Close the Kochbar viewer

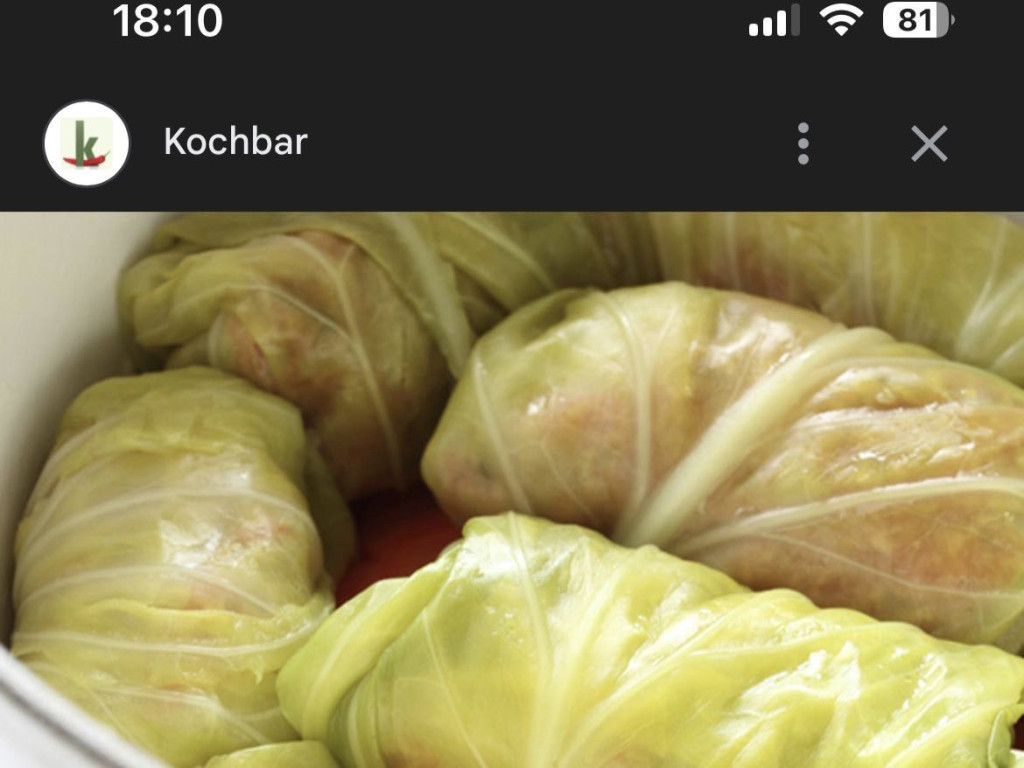coord(929,144)
